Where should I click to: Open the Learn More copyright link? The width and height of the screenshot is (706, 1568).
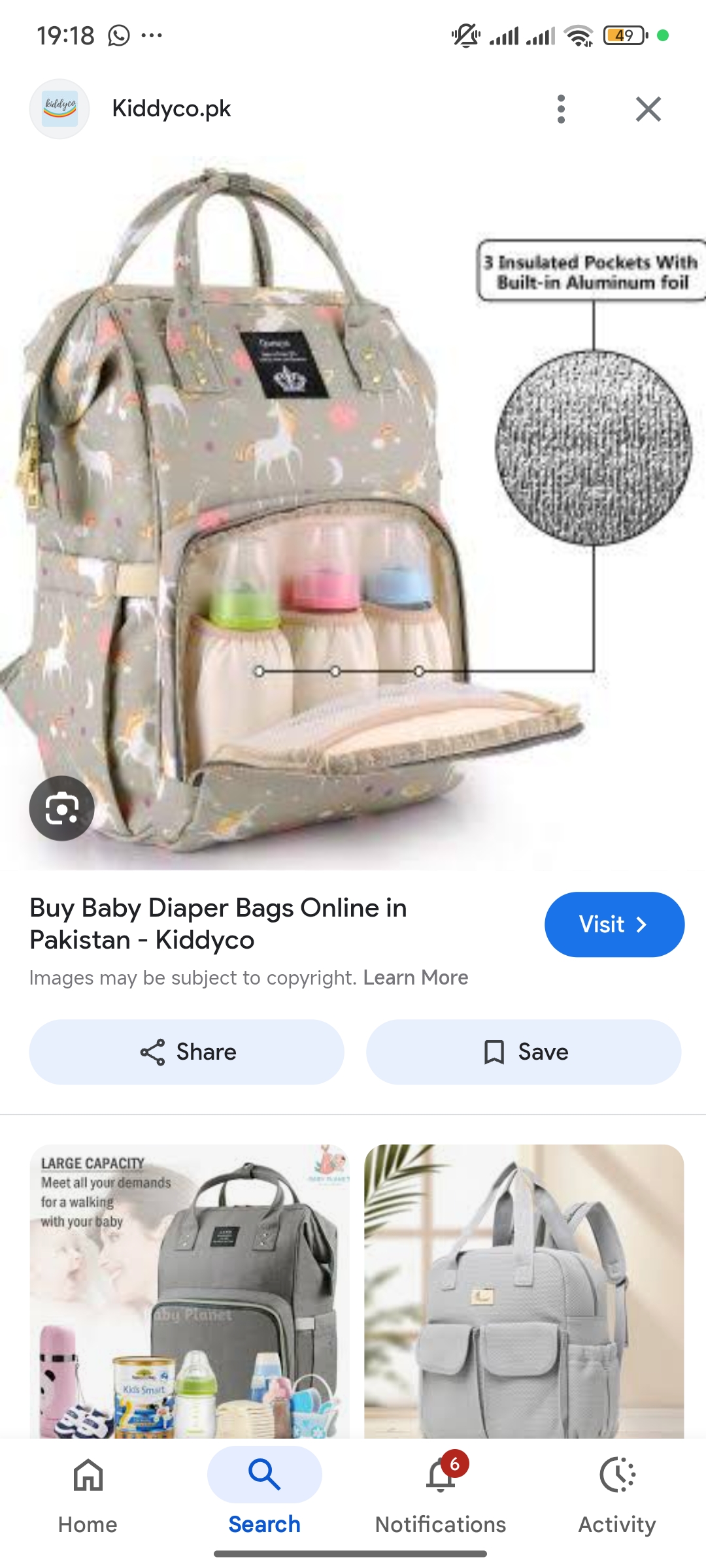pos(416,977)
